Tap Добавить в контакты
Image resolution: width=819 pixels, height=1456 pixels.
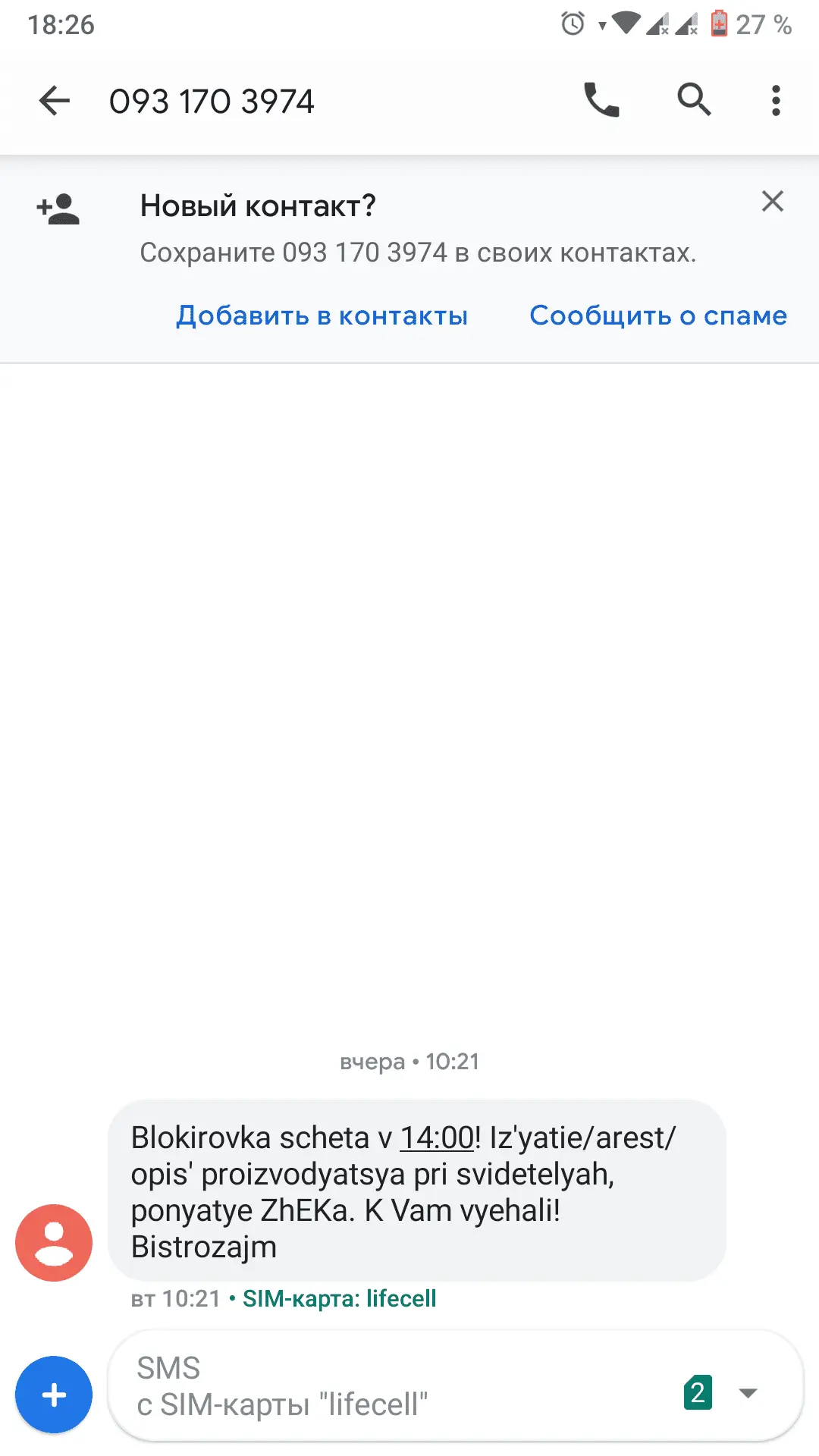click(322, 315)
